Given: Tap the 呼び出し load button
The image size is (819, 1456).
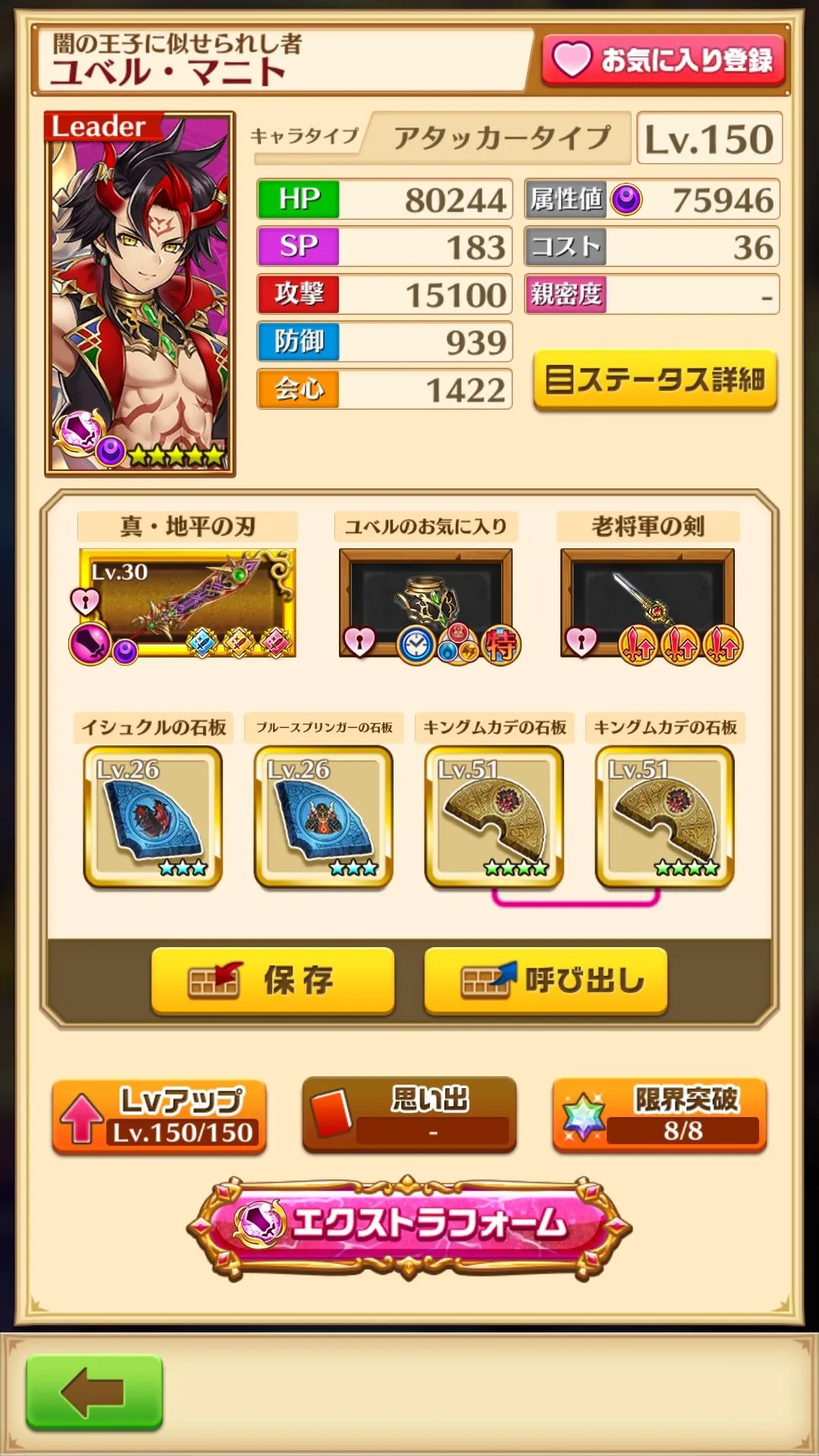Looking at the screenshot, I should (x=546, y=981).
